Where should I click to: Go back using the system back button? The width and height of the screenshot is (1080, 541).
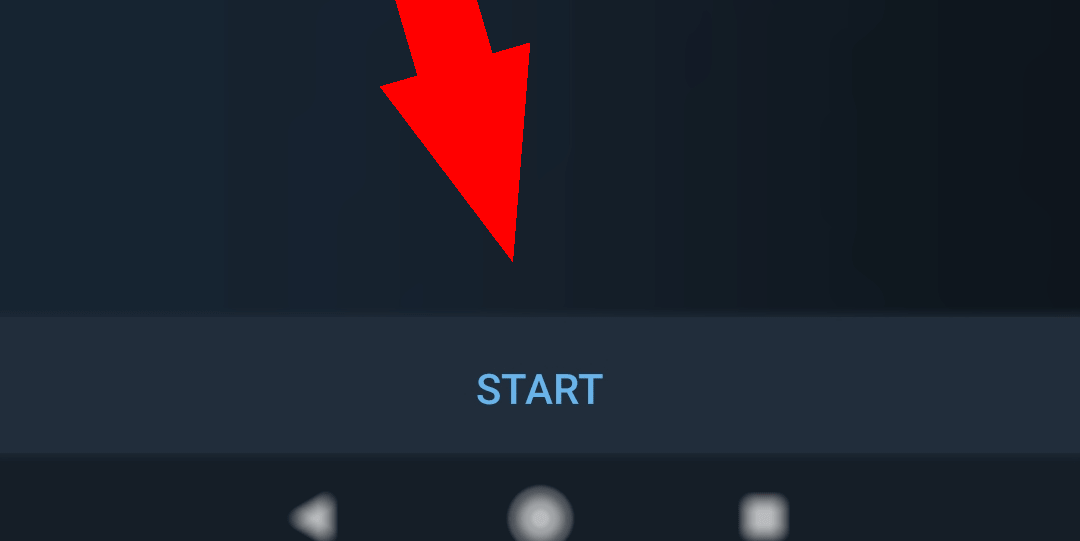[315, 518]
